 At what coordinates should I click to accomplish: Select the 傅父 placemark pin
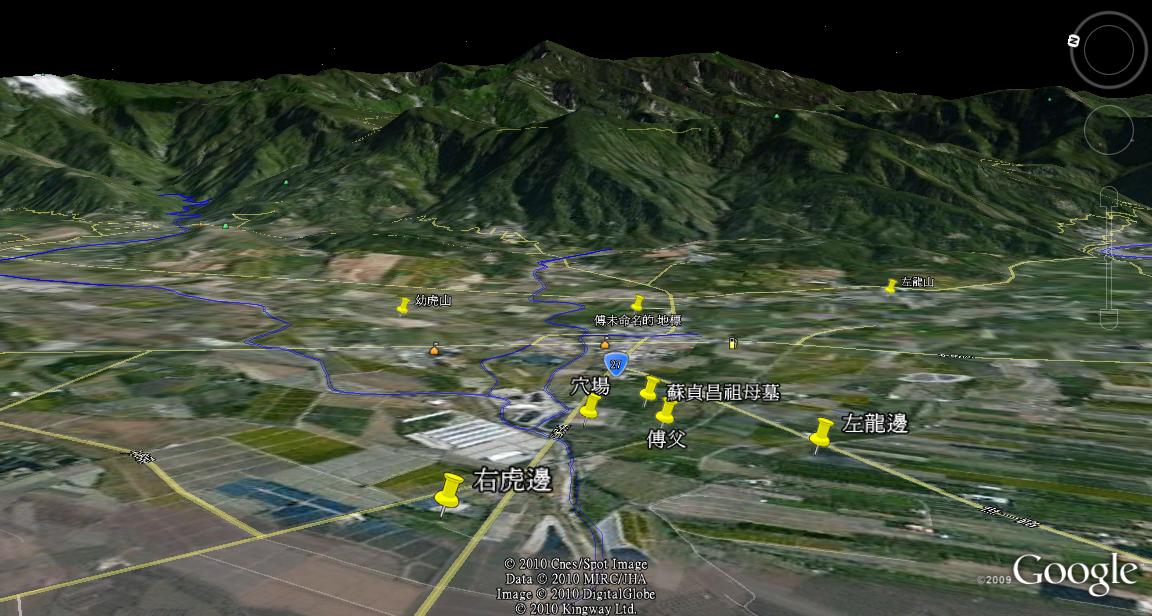pyautogui.click(x=666, y=412)
